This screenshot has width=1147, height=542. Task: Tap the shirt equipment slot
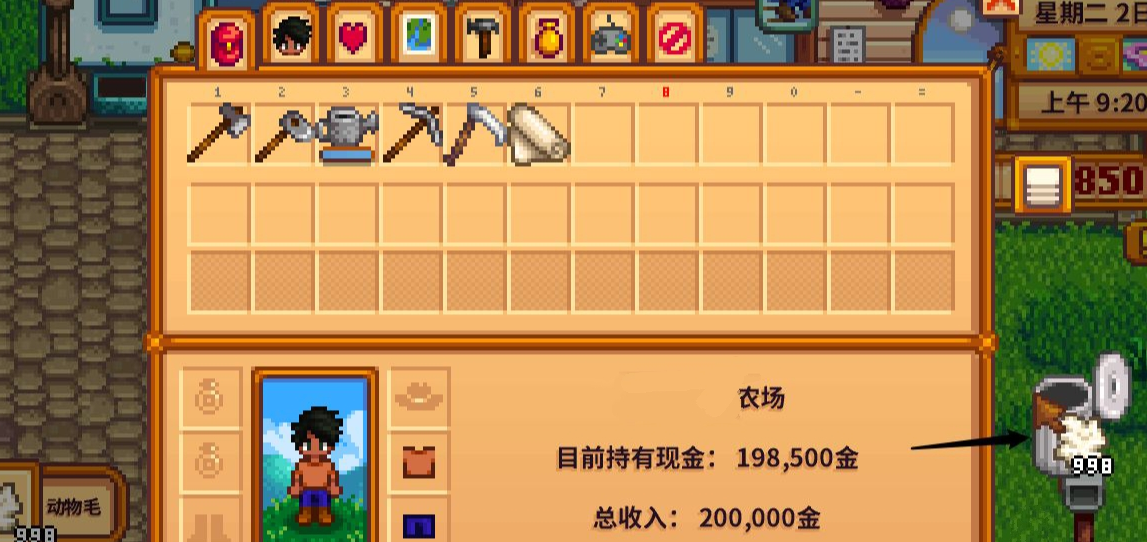tap(419, 462)
